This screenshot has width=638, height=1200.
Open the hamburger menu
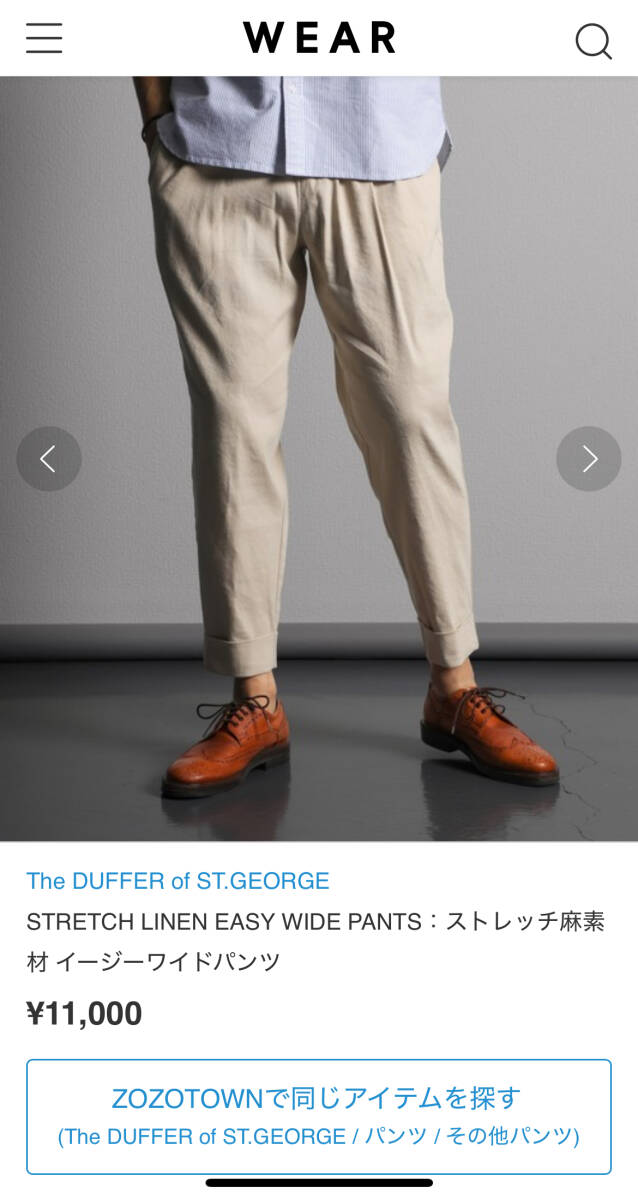tap(44, 38)
